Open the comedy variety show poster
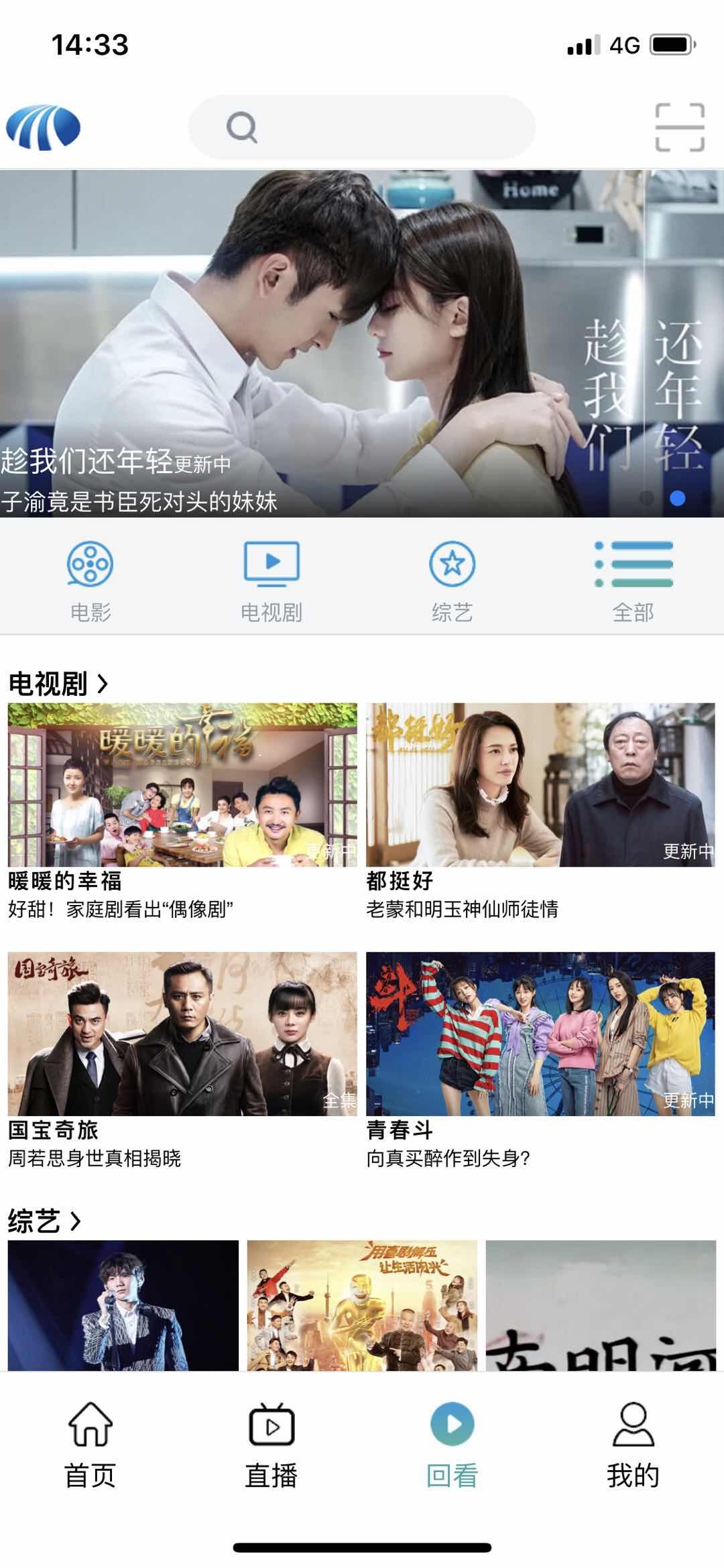Screen dimensions: 724x1568 point(362,1305)
